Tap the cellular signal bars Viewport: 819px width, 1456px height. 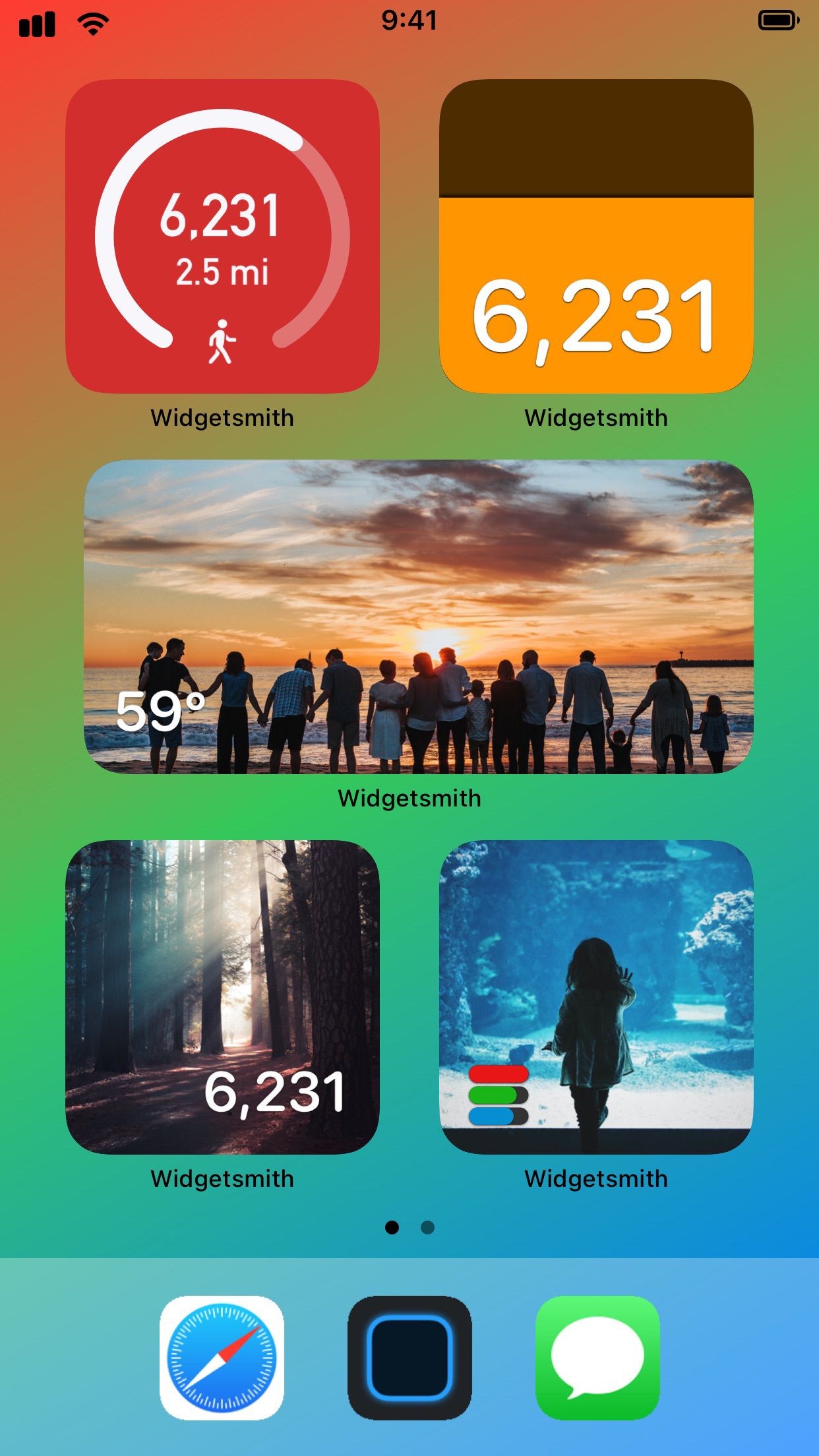click(36, 23)
